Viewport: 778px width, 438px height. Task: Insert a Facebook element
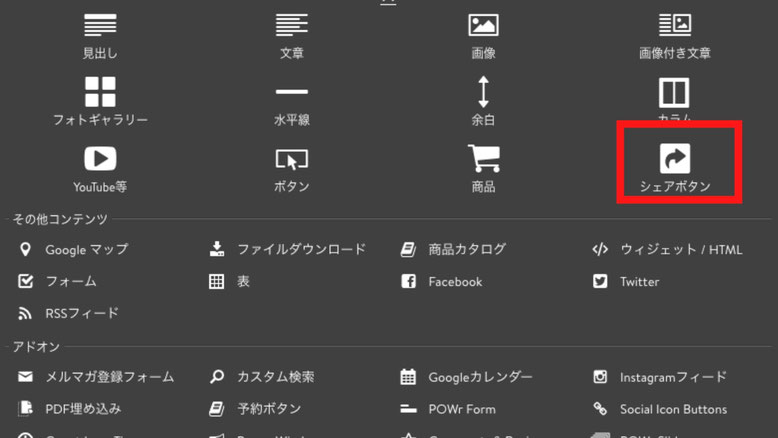click(x=455, y=281)
